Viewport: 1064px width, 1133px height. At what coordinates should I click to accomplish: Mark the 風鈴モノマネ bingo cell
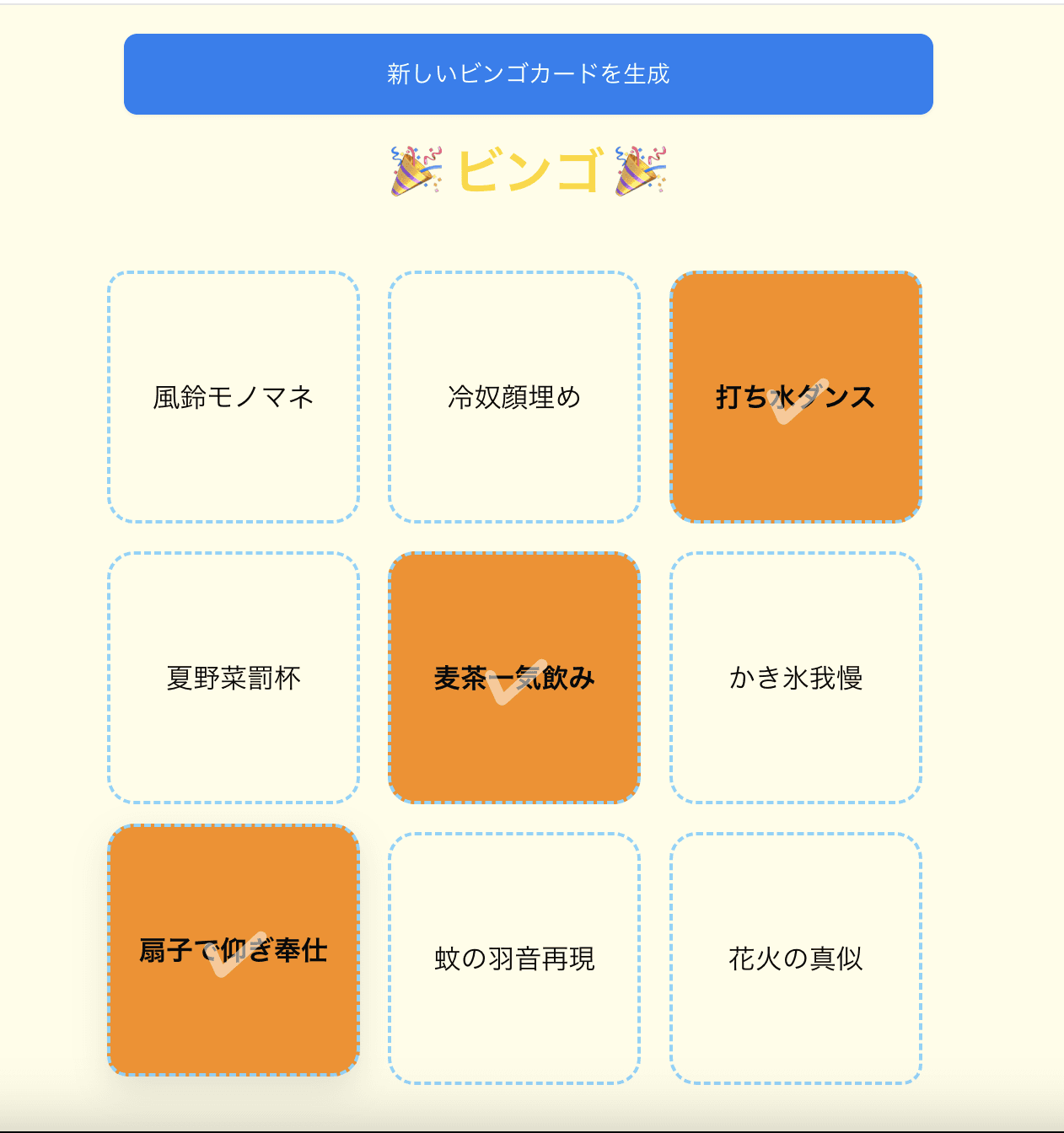click(x=233, y=396)
